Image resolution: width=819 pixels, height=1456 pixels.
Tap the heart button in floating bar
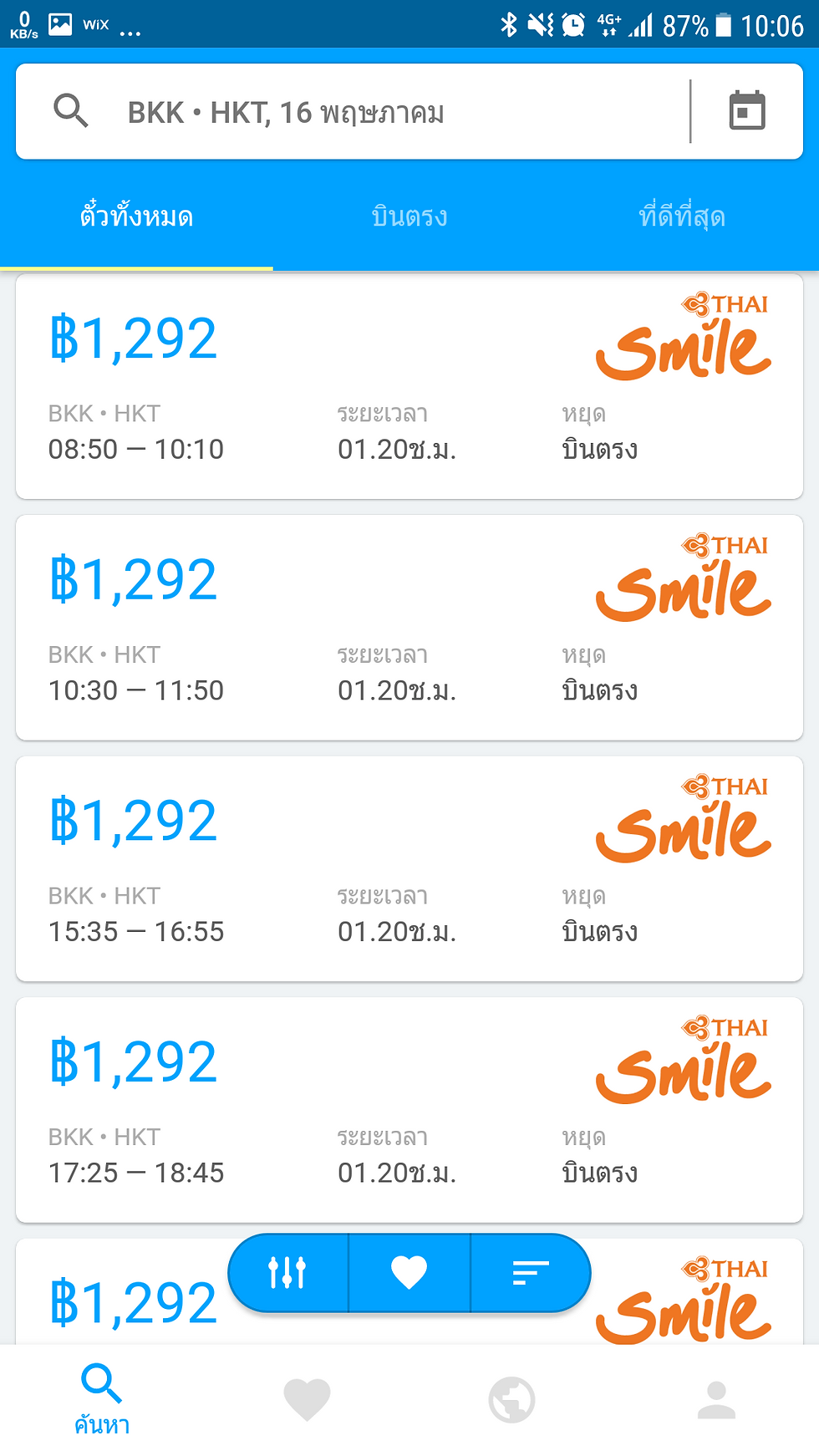click(x=409, y=1273)
